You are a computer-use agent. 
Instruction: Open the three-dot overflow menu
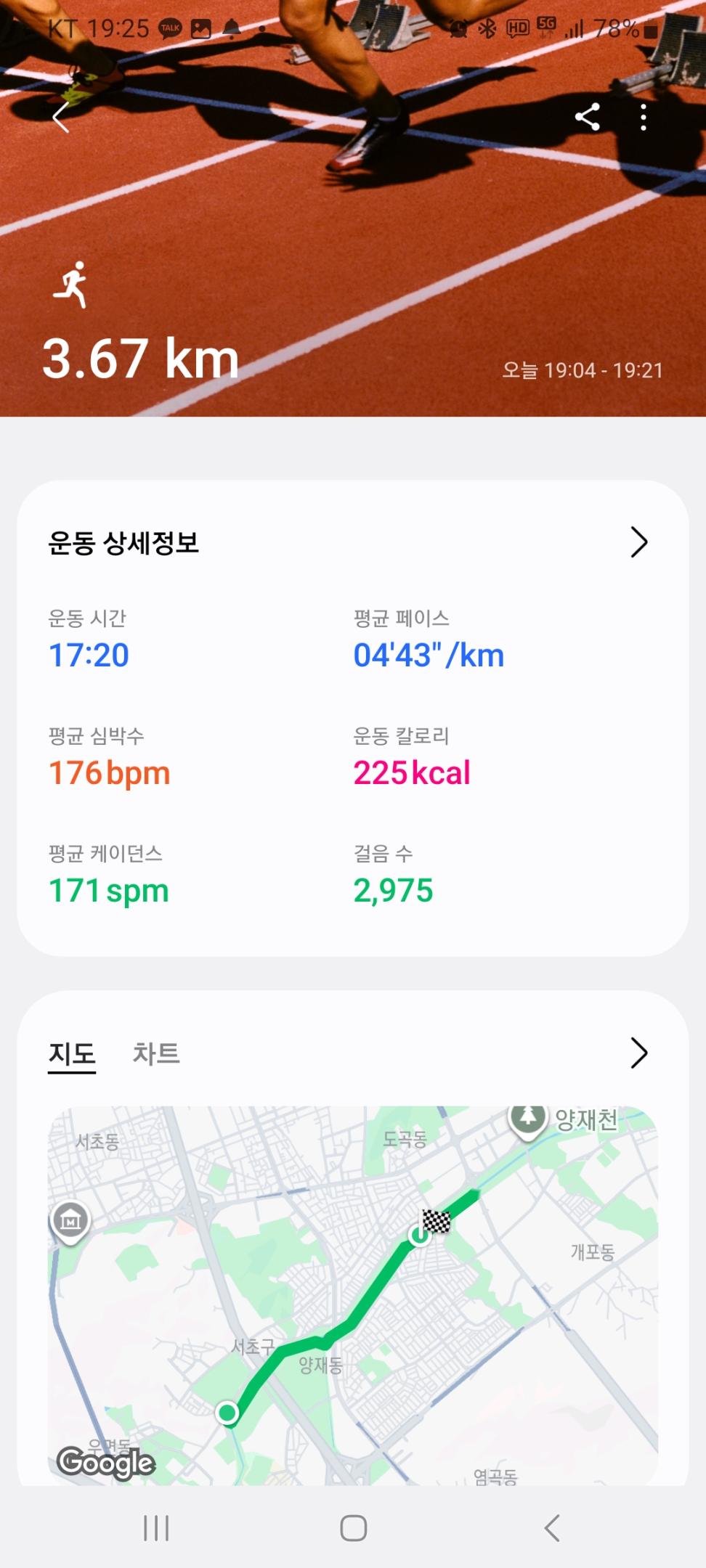643,117
